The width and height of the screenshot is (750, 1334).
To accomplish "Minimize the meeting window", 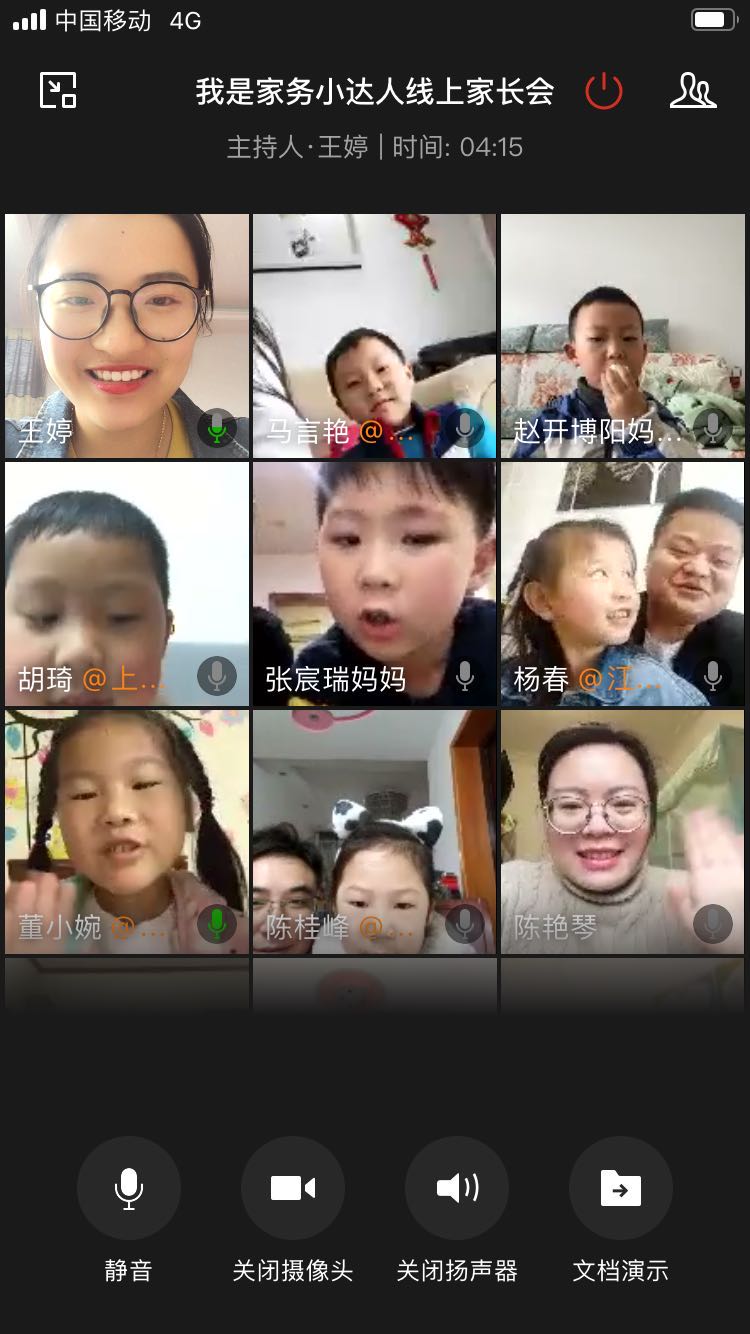I will (58, 91).
